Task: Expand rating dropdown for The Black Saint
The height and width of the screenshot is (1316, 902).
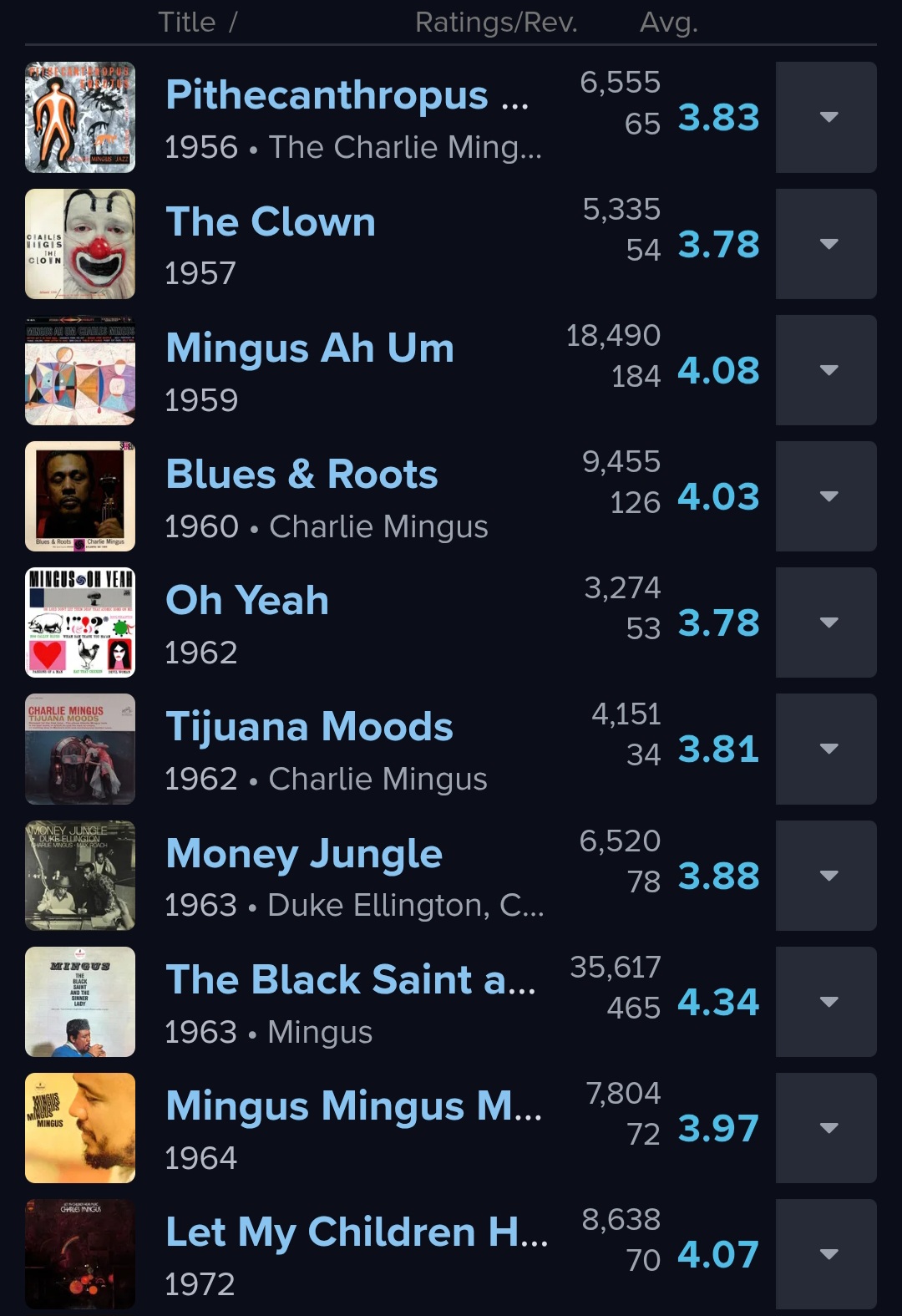Action: coord(826,1002)
